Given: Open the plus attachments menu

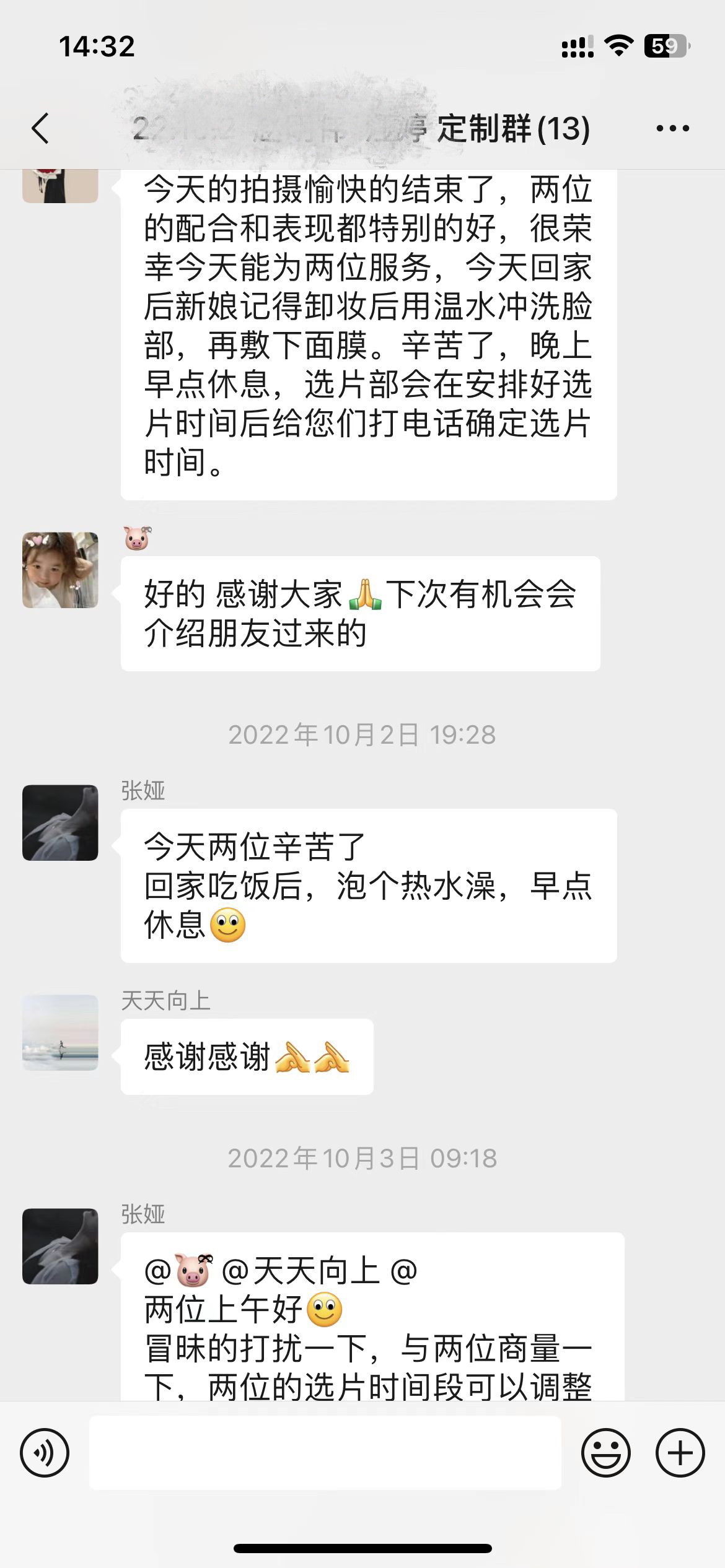Looking at the screenshot, I should pyautogui.click(x=680, y=1452).
